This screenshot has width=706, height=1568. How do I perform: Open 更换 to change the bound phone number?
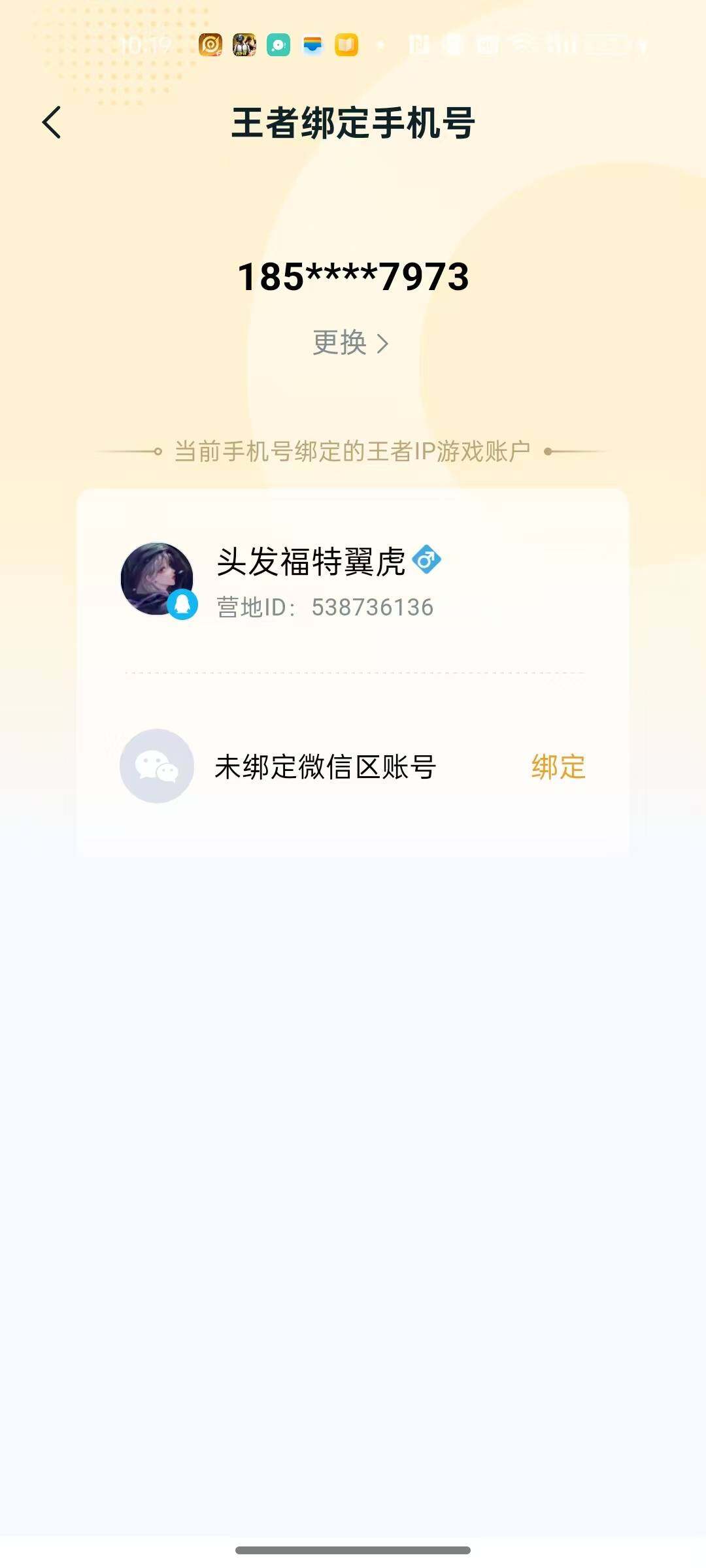coord(341,342)
